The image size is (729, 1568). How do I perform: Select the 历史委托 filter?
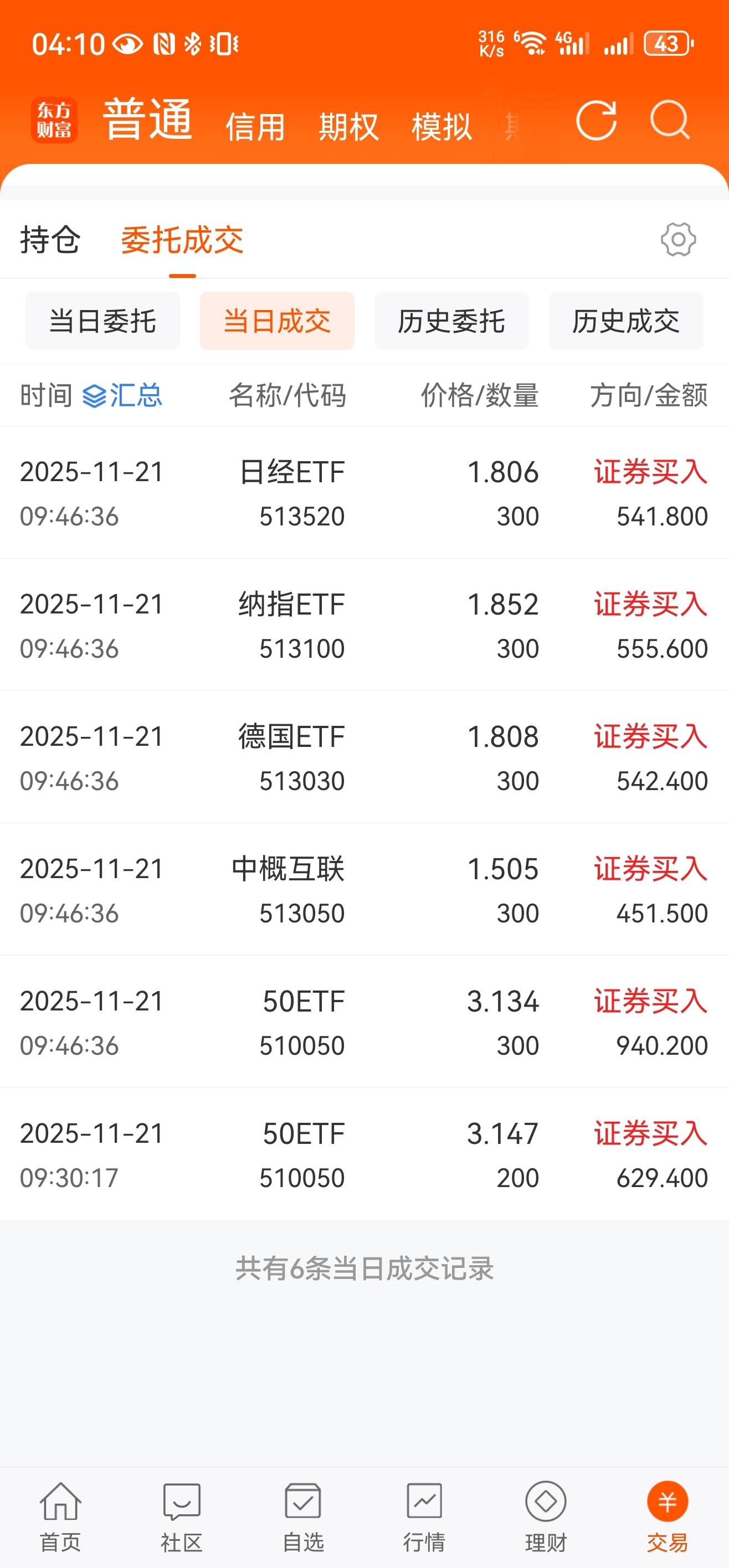(451, 321)
